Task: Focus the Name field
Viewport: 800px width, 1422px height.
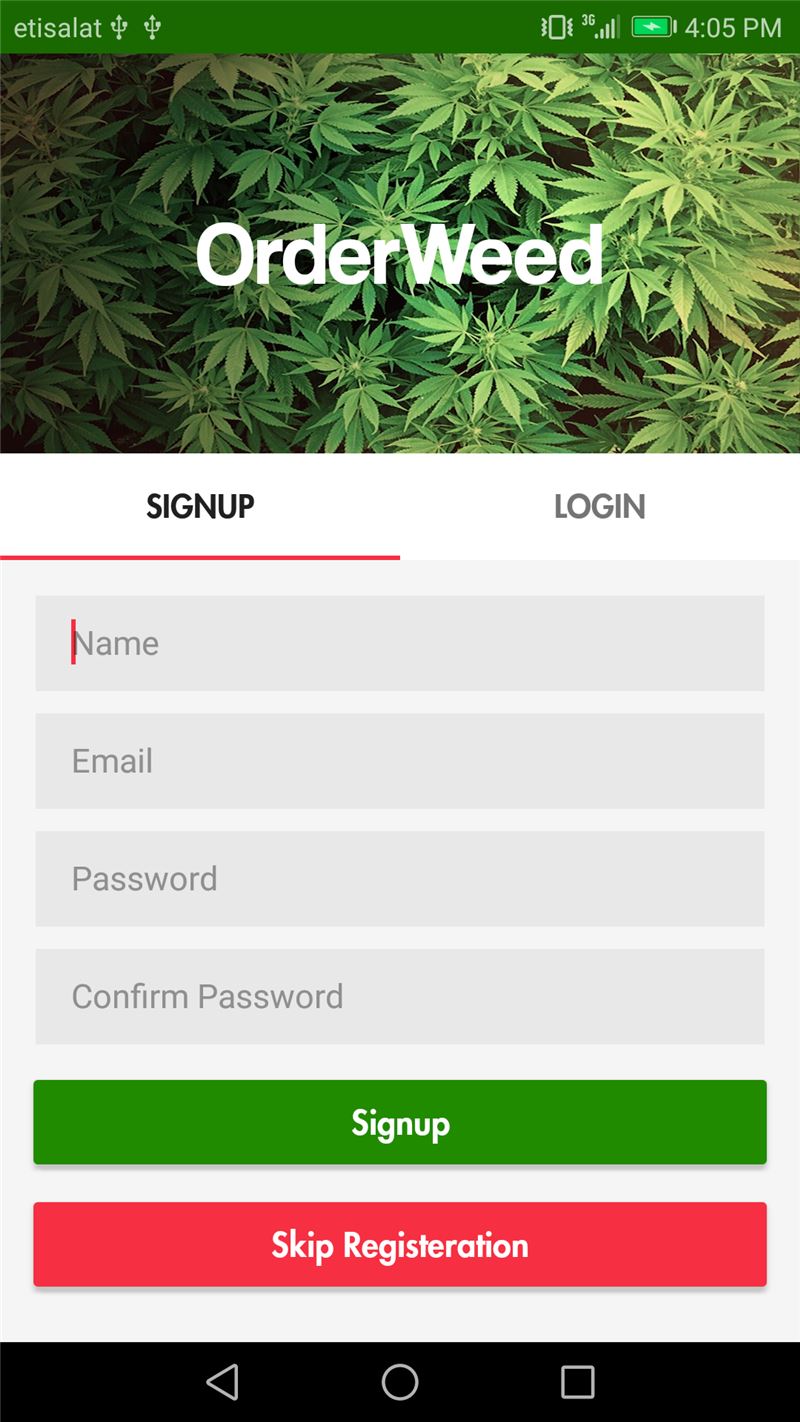Action: click(400, 643)
